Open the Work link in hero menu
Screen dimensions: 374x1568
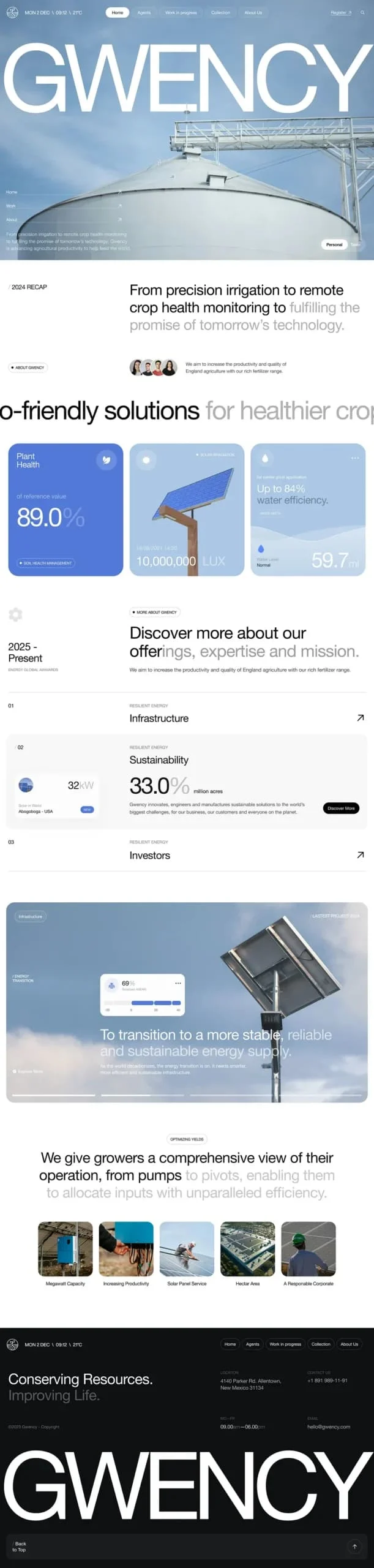pyautogui.click(x=11, y=206)
